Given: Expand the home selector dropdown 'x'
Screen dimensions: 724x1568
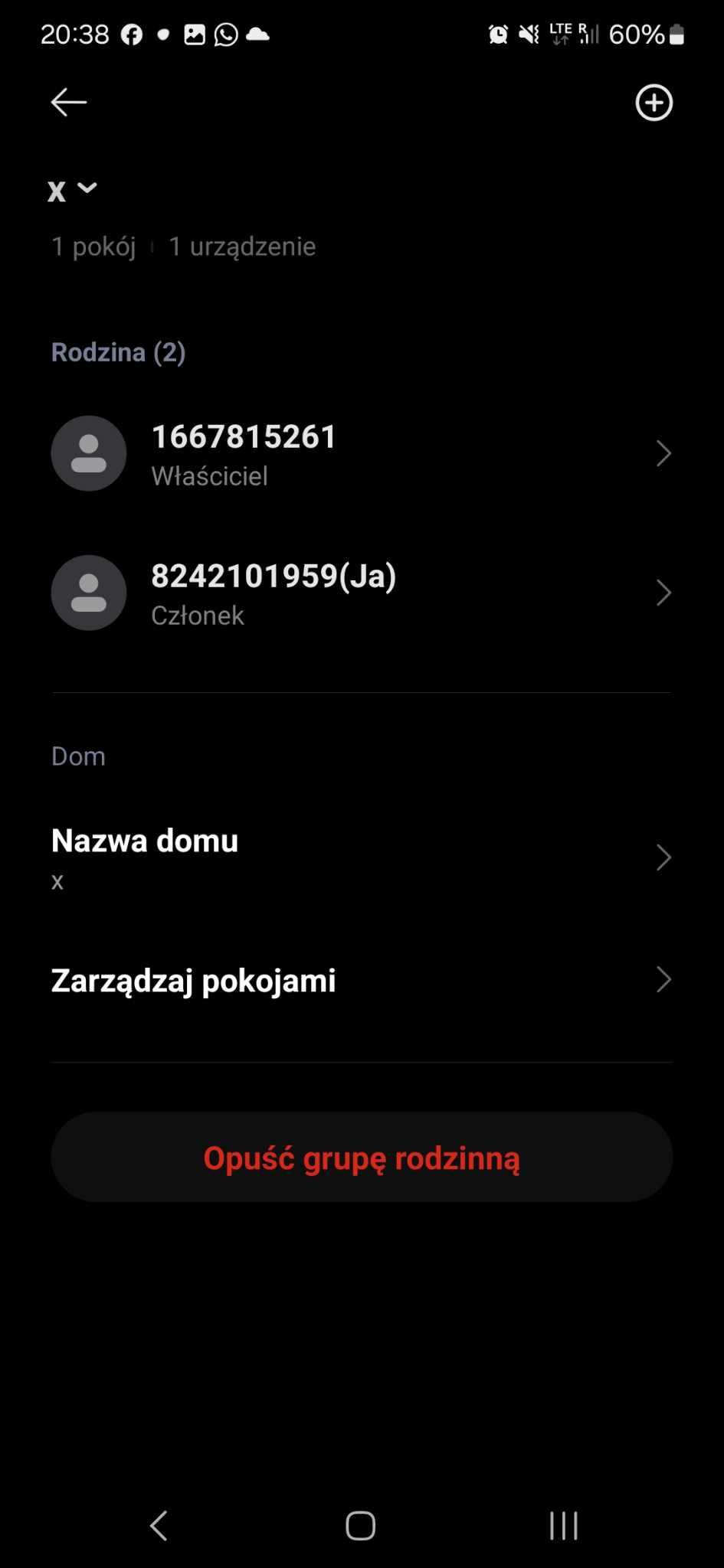Looking at the screenshot, I should [x=73, y=189].
